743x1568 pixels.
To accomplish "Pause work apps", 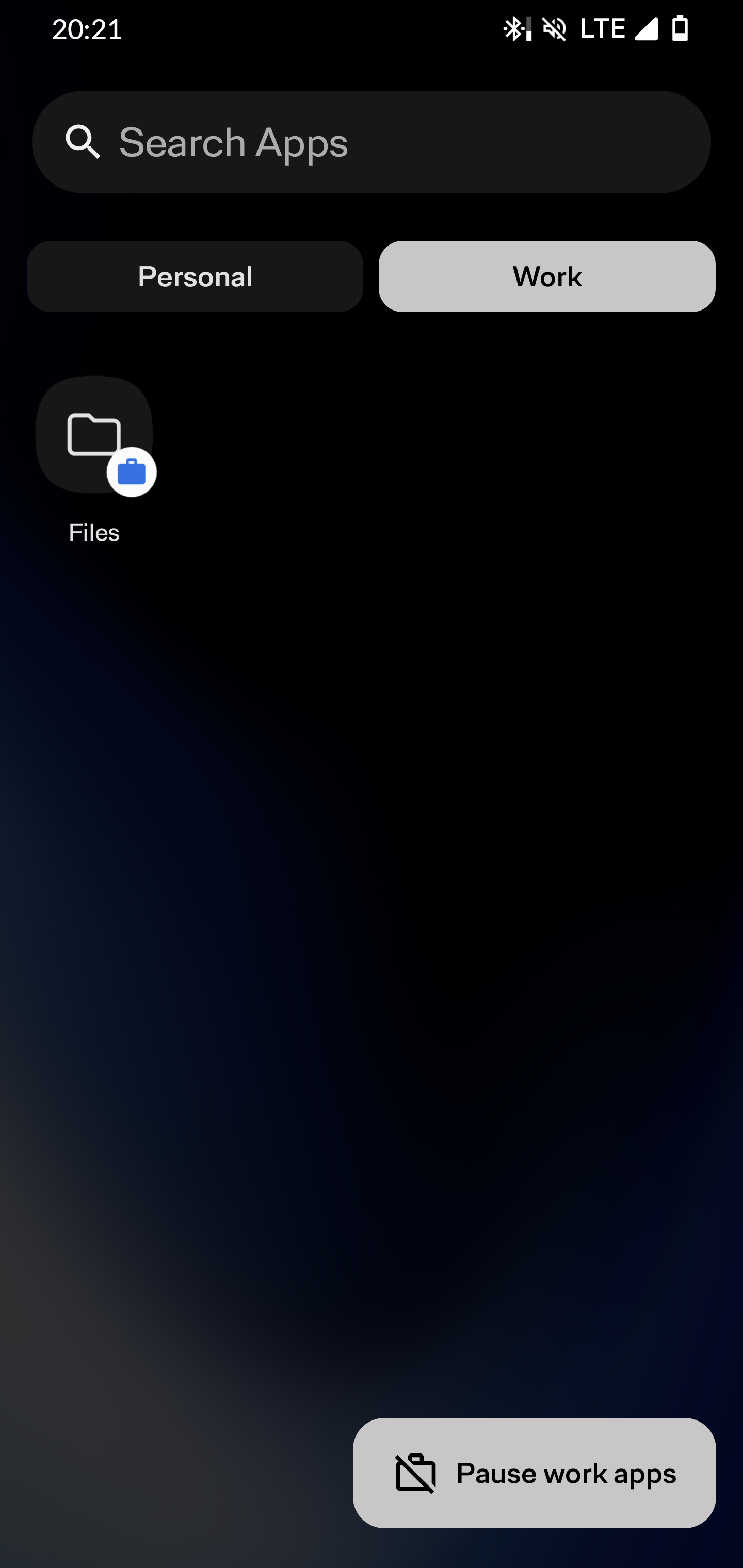I will (x=534, y=1473).
